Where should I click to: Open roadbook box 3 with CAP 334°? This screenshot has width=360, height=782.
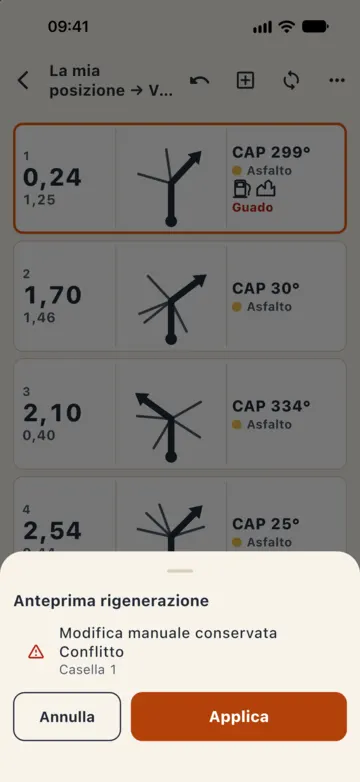click(180, 414)
